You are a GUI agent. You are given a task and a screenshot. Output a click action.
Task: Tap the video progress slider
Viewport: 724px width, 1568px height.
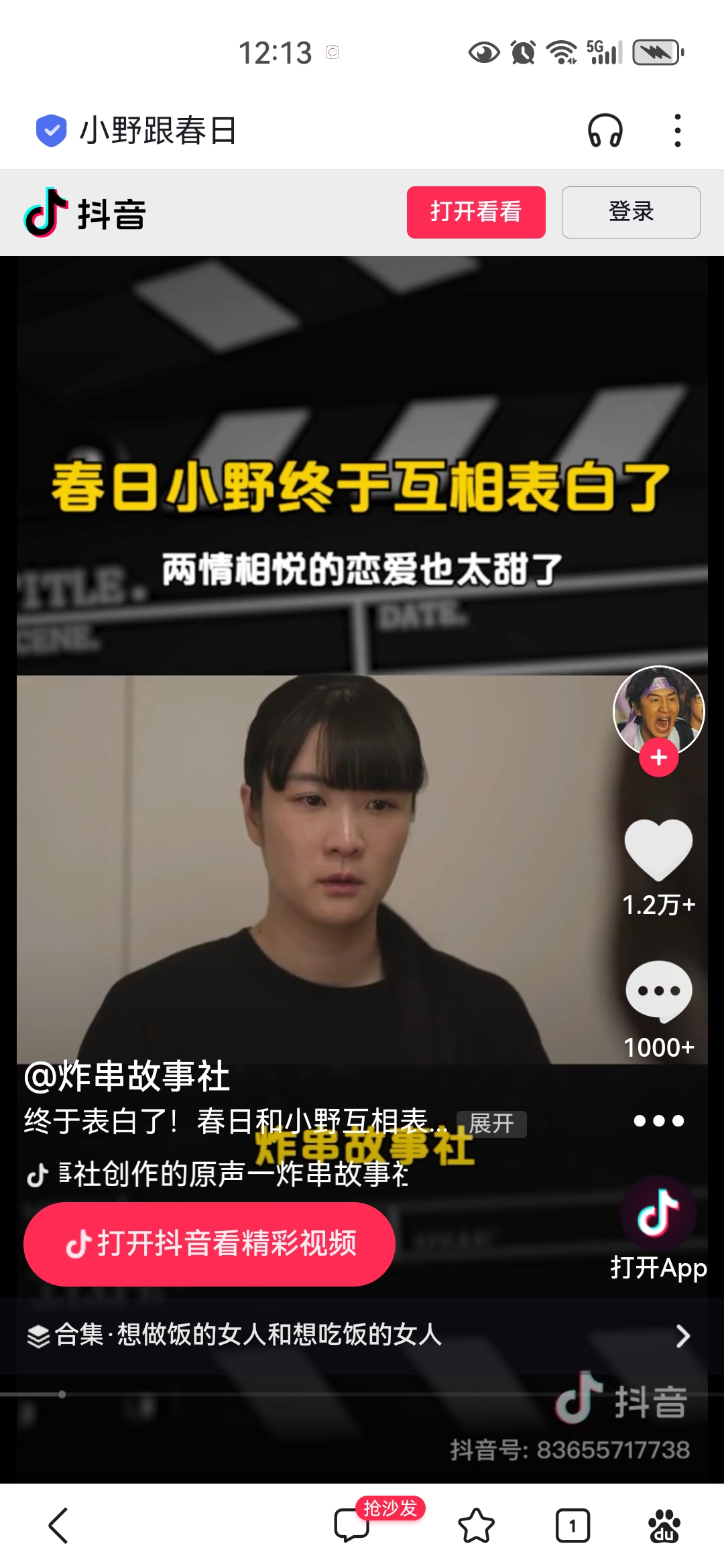pos(362,1394)
